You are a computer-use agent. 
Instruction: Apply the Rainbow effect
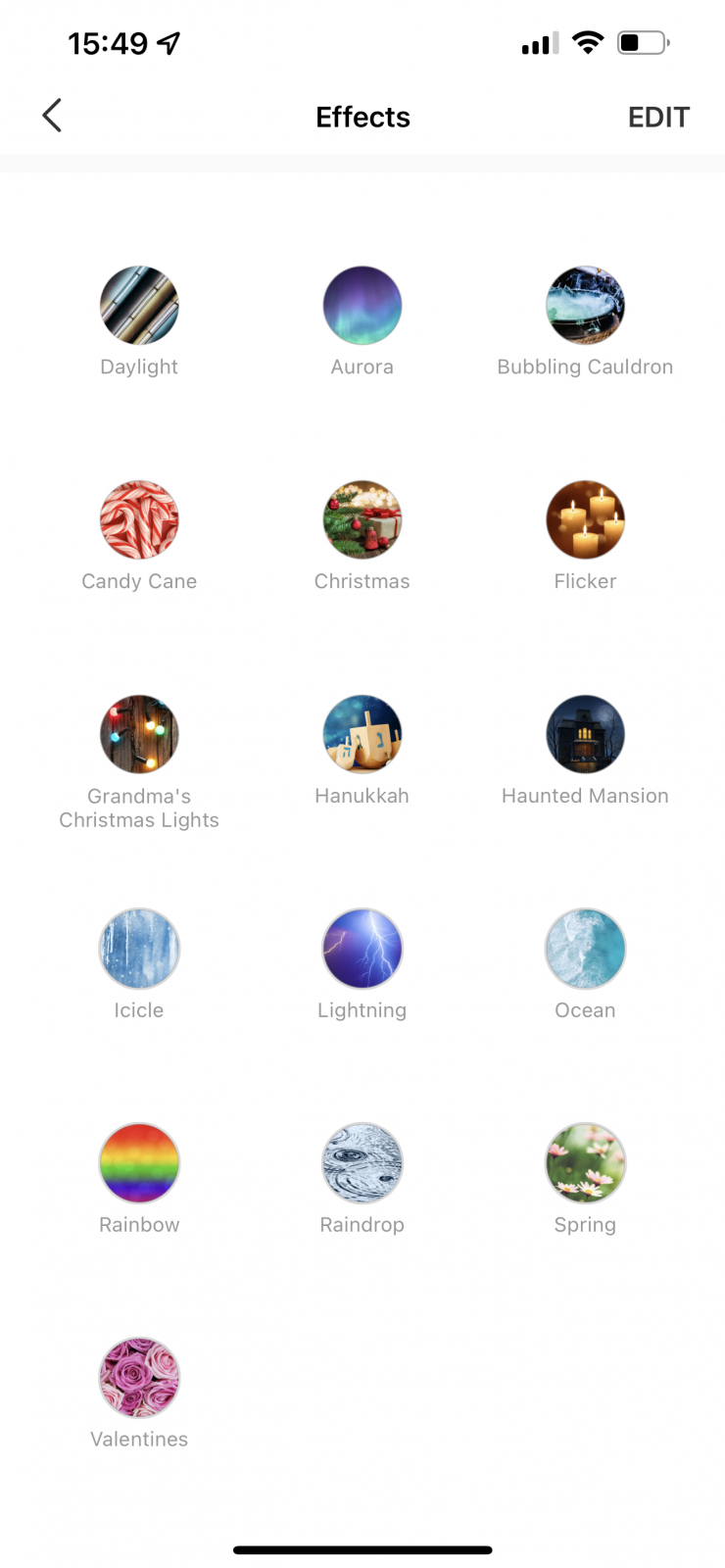tap(139, 1163)
